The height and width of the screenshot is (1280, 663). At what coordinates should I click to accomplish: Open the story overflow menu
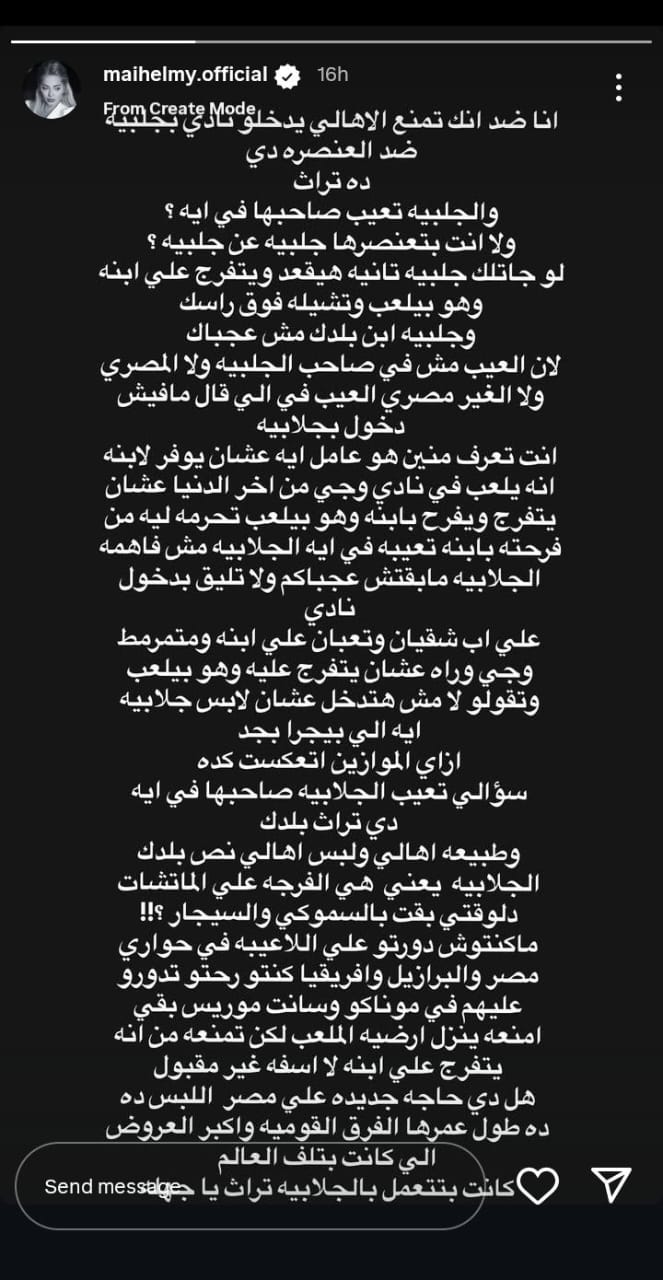620,87
